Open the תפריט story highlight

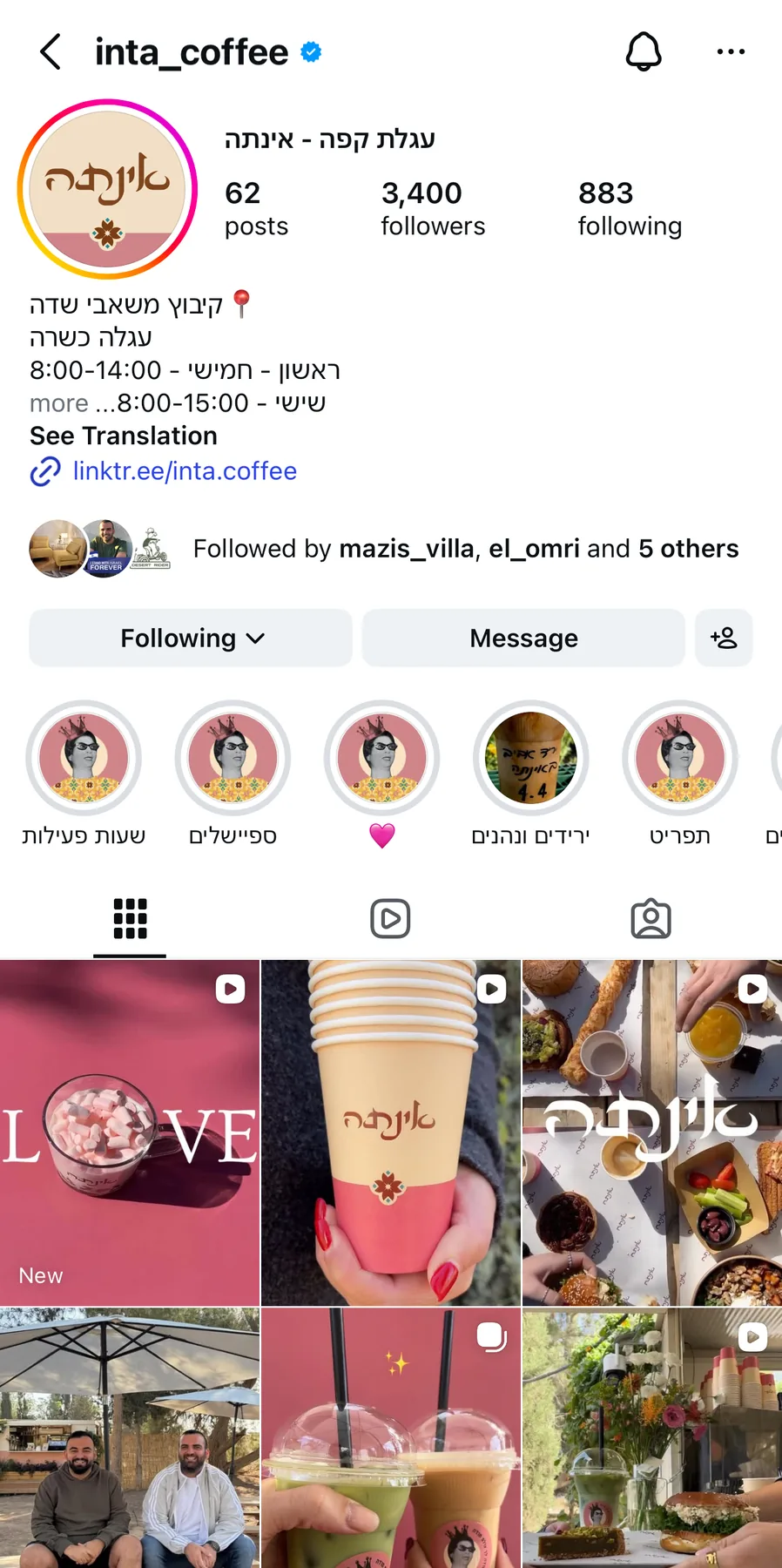tap(680, 758)
